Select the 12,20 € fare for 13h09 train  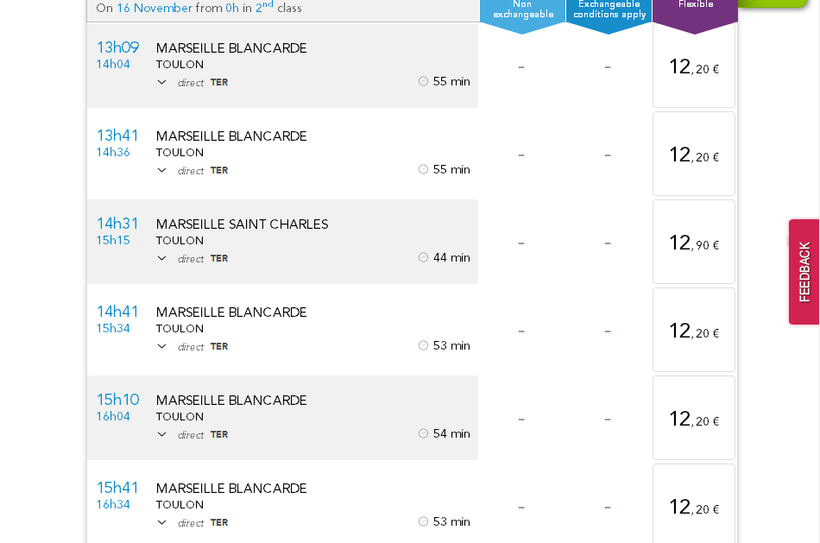[694, 67]
